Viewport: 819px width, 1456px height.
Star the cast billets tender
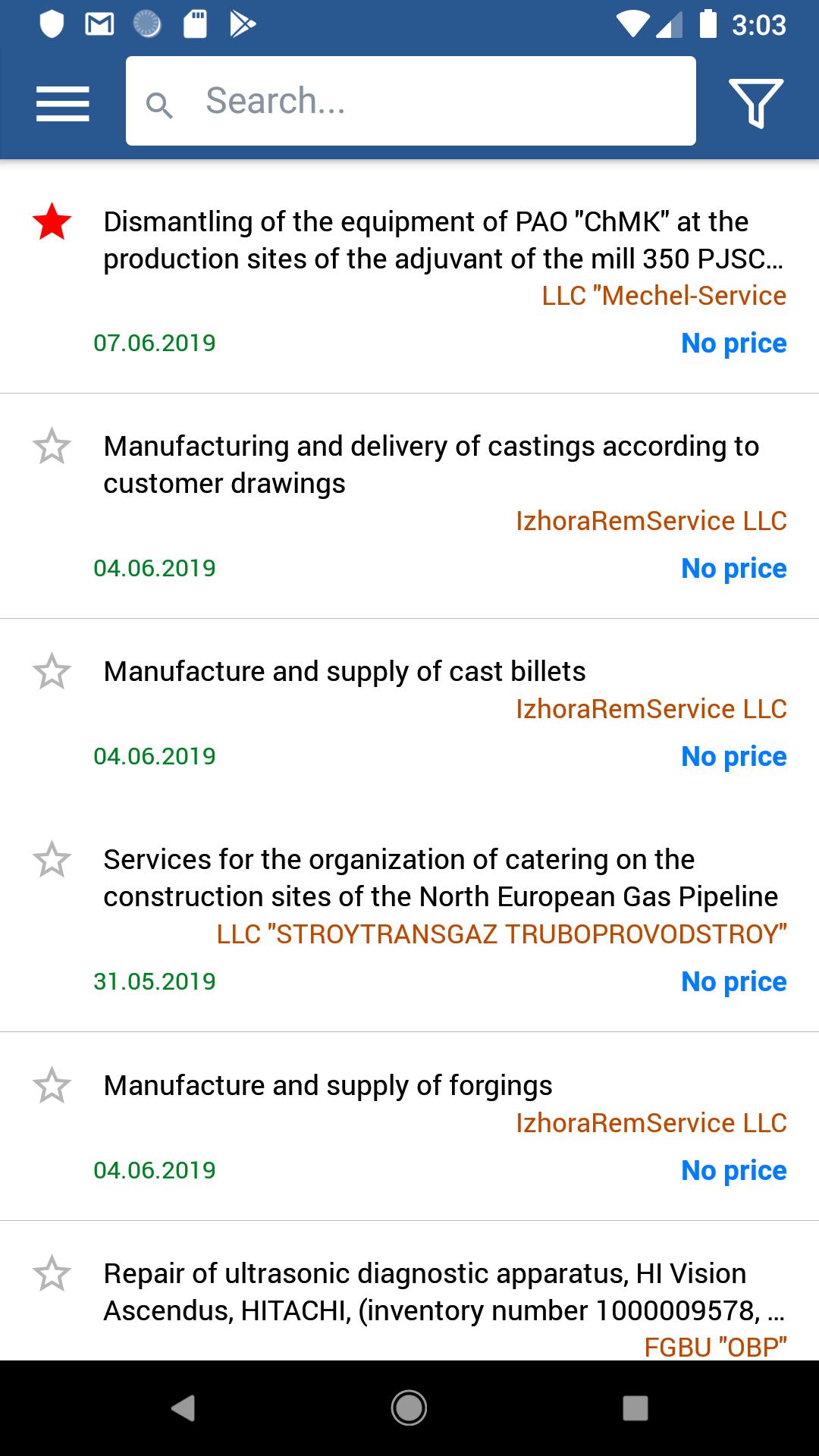tap(52, 671)
